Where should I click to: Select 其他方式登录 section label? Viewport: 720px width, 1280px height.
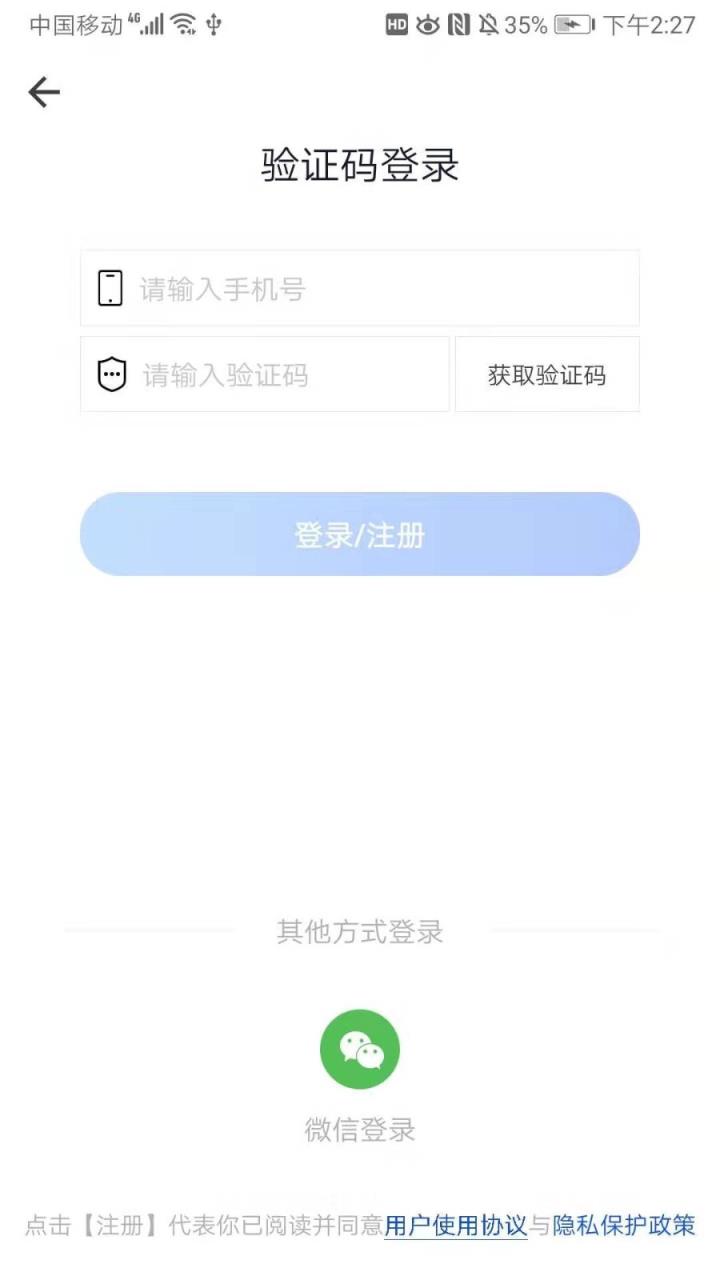360,932
